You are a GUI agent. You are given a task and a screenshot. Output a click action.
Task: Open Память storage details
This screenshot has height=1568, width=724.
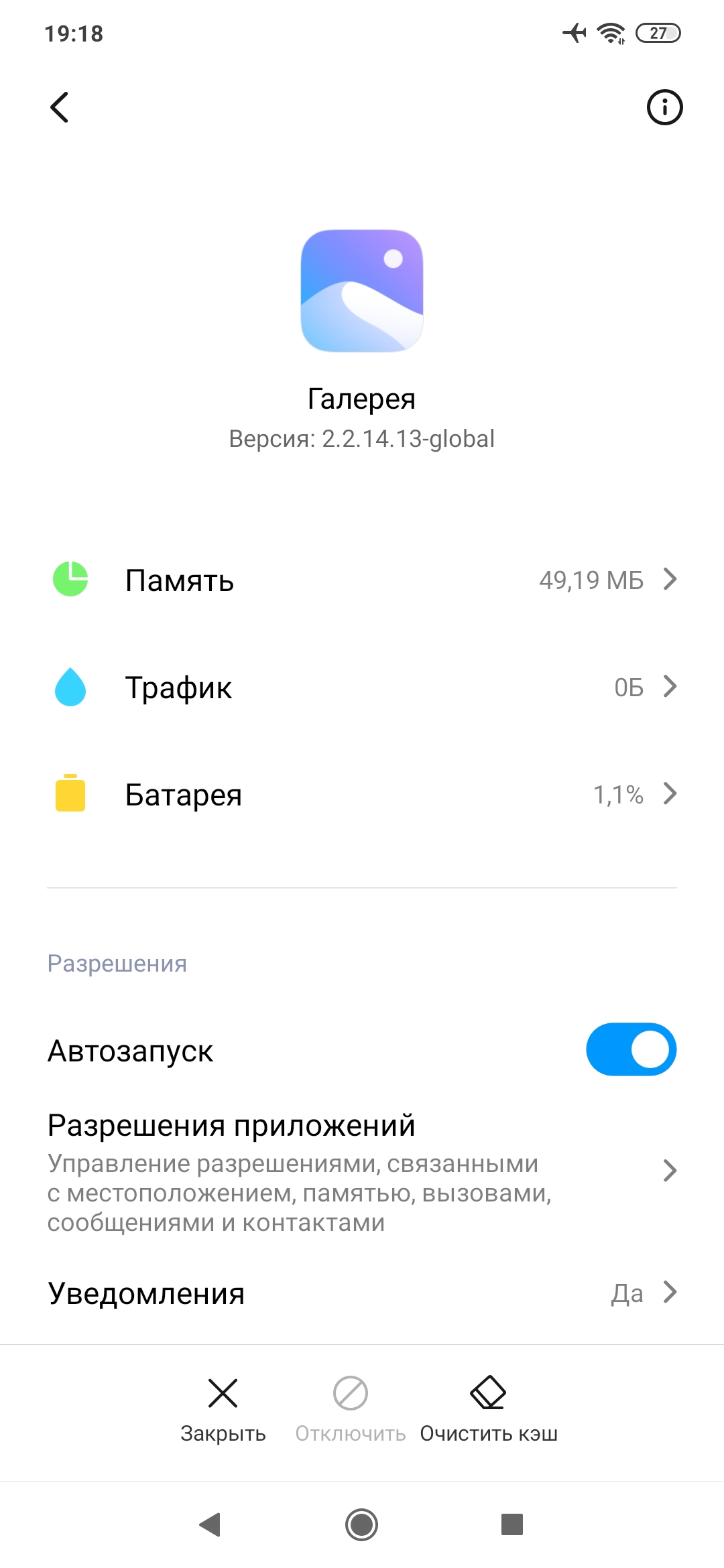click(x=362, y=580)
